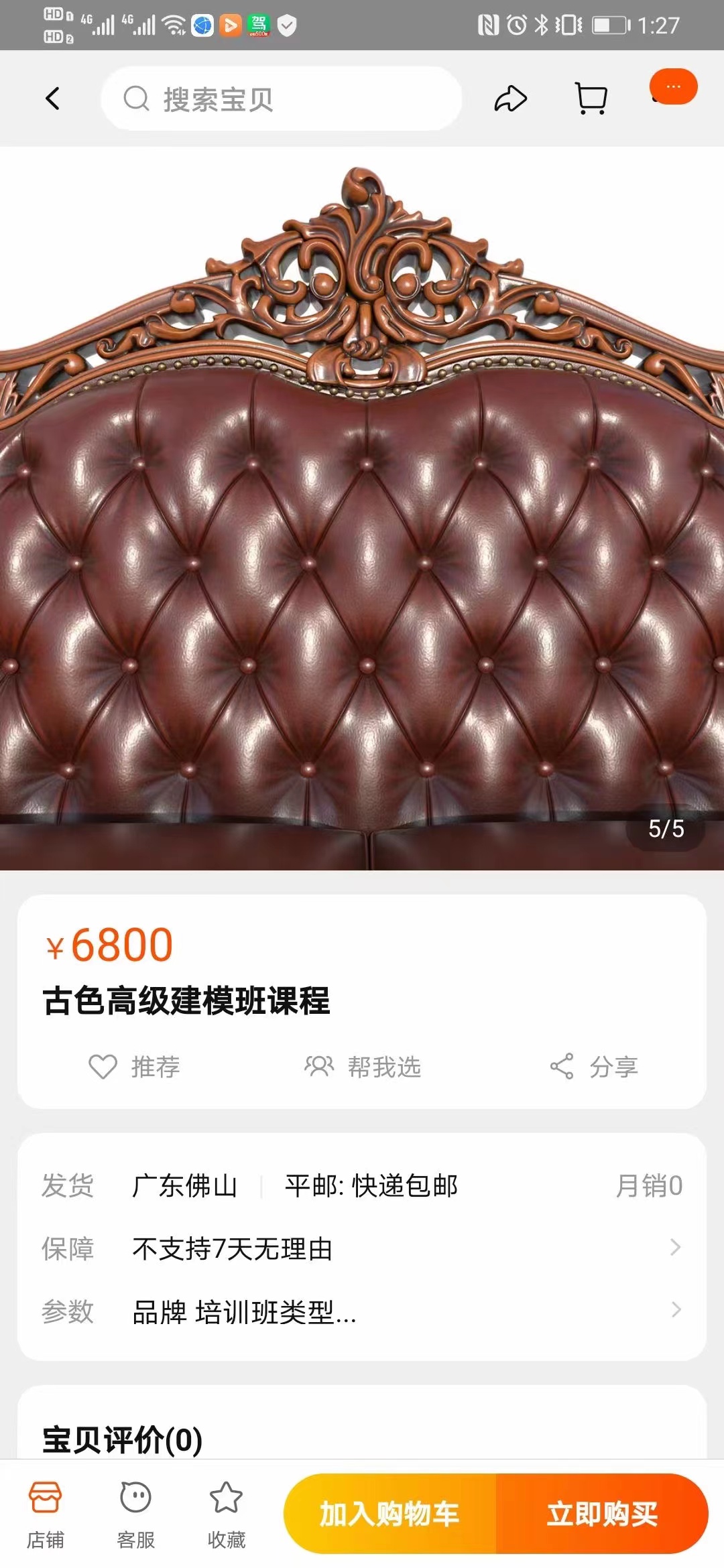The height and width of the screenshot is (1568, 724).
Task: Expand the 参数 product parameters row
Action: 362,1311
